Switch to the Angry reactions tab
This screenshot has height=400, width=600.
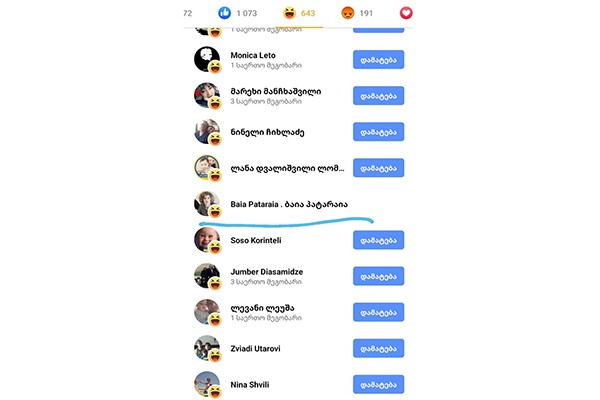pos(354,13)
